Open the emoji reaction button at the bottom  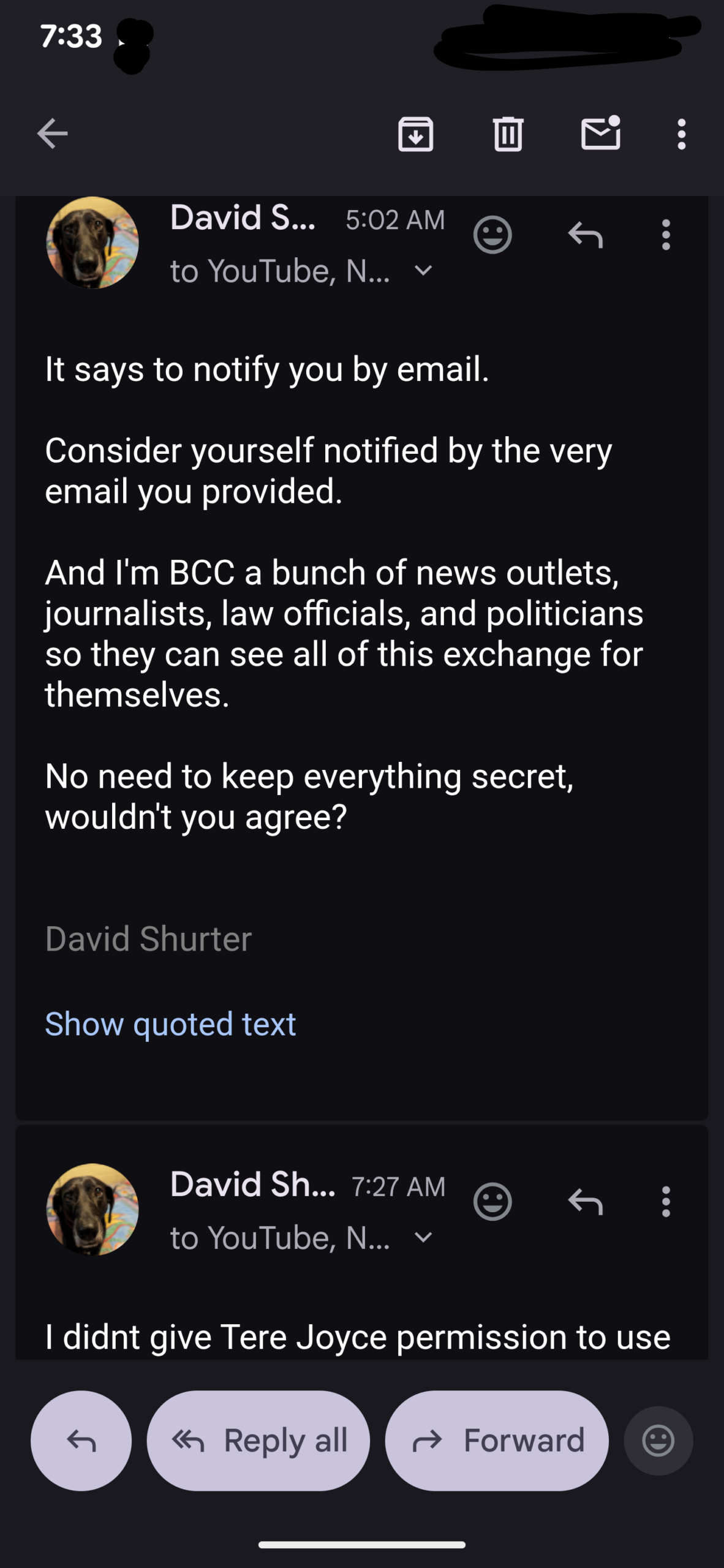tap(658, 1440)
